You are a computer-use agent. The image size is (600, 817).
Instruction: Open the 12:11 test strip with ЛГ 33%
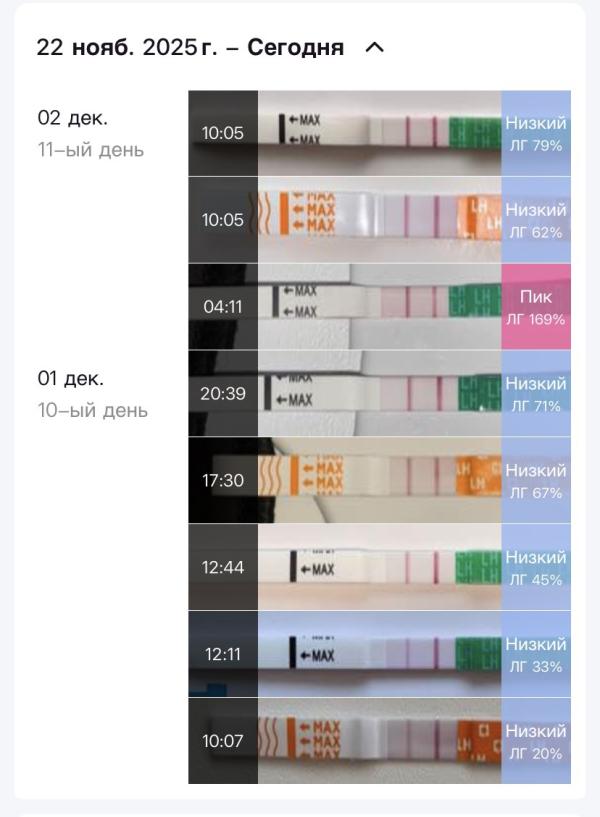click(x=379, y=654)
